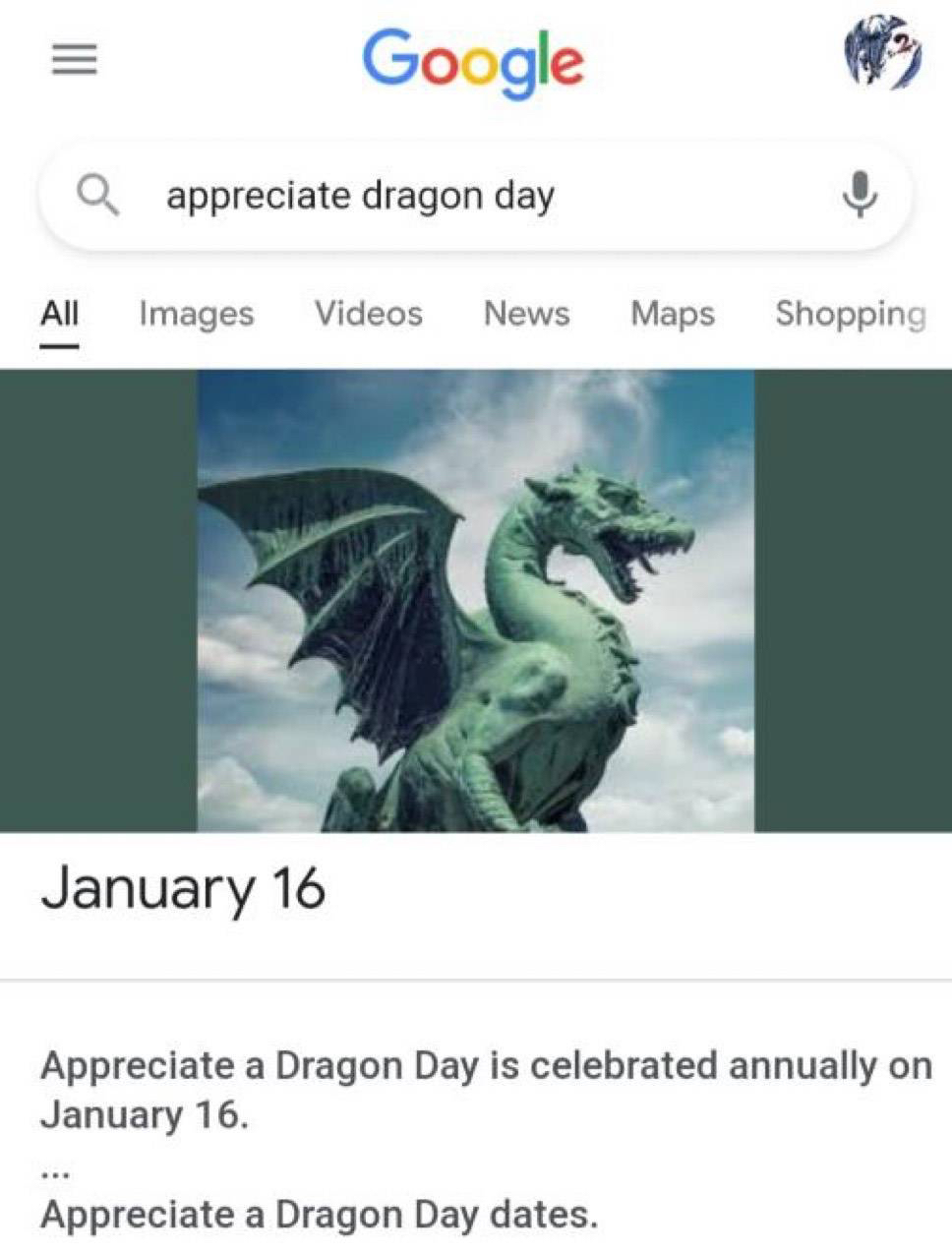
Task: Open the hamburger menu
Action: (x=74, y=61)
